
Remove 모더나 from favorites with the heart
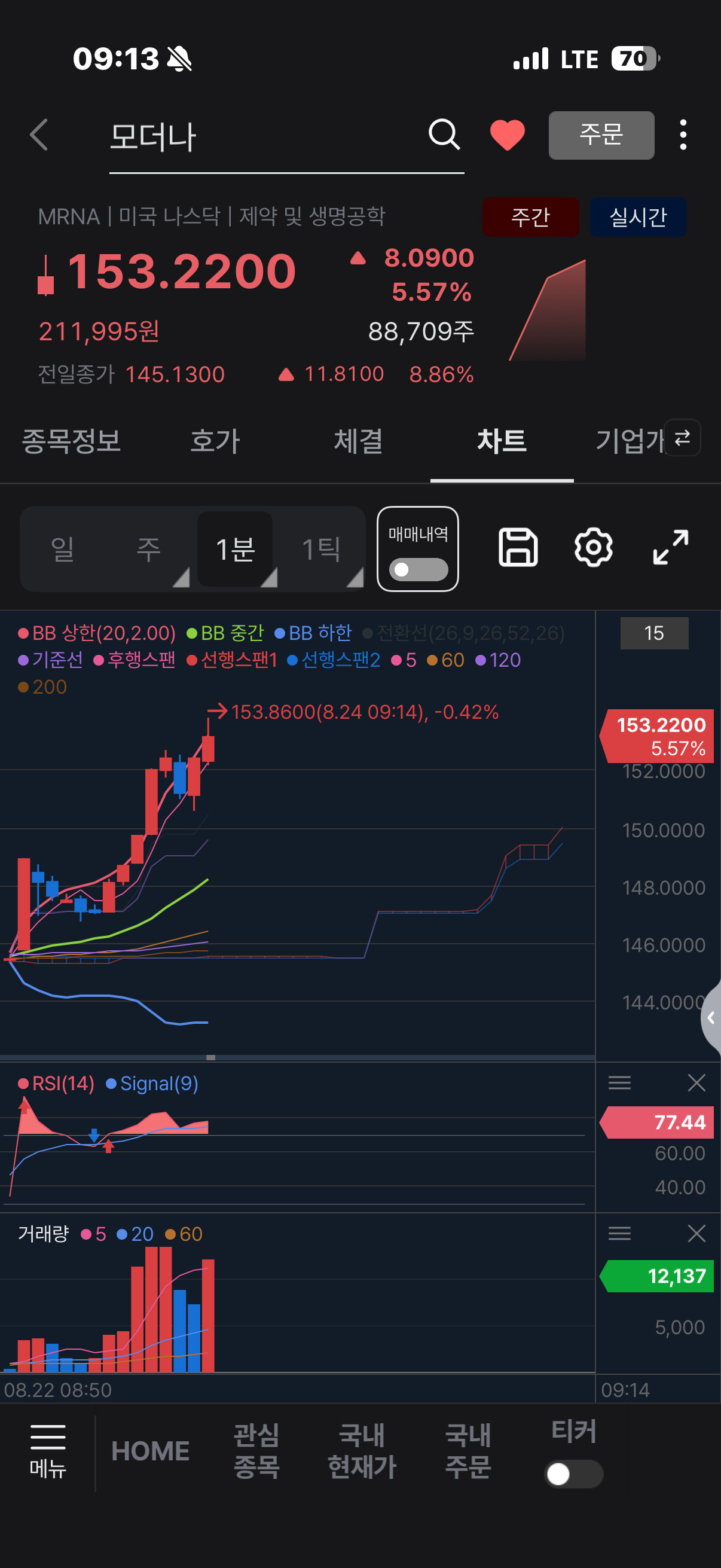[508, 135]
